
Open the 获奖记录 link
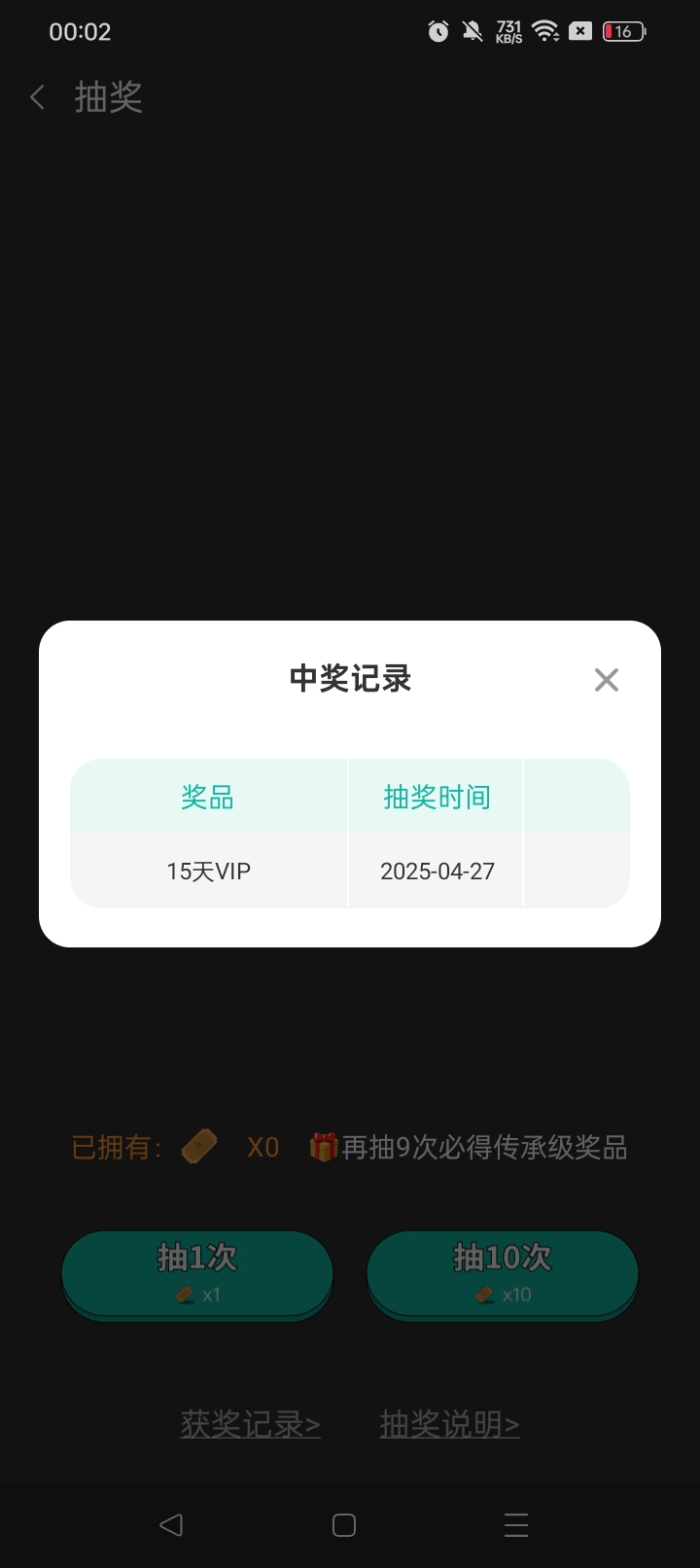point(251,1425)
